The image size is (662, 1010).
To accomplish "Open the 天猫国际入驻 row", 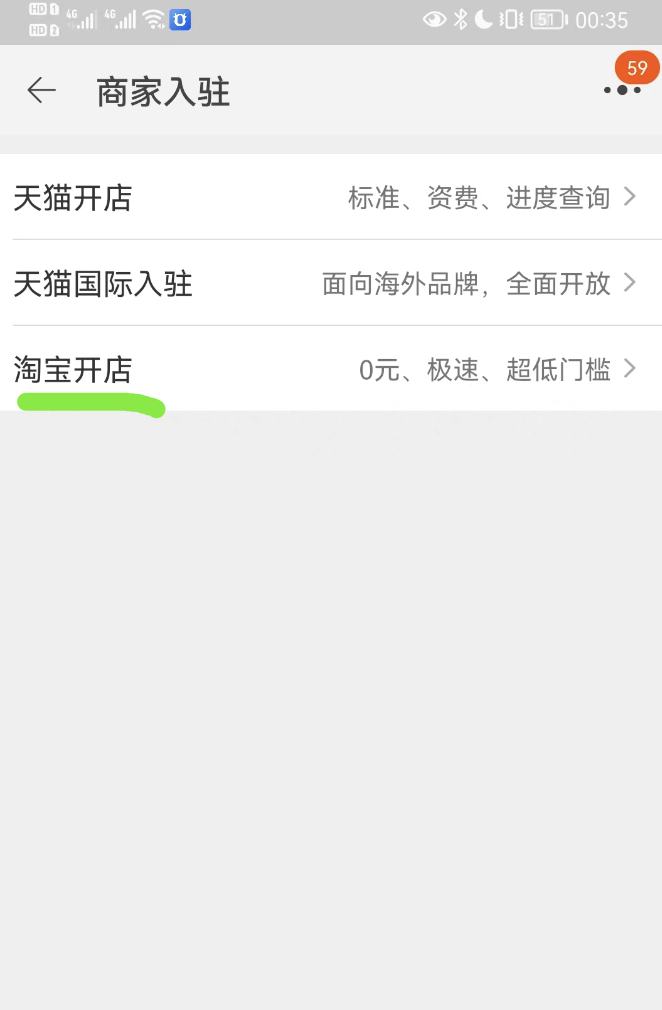I will pyautogui.click(x=330, y=283).
